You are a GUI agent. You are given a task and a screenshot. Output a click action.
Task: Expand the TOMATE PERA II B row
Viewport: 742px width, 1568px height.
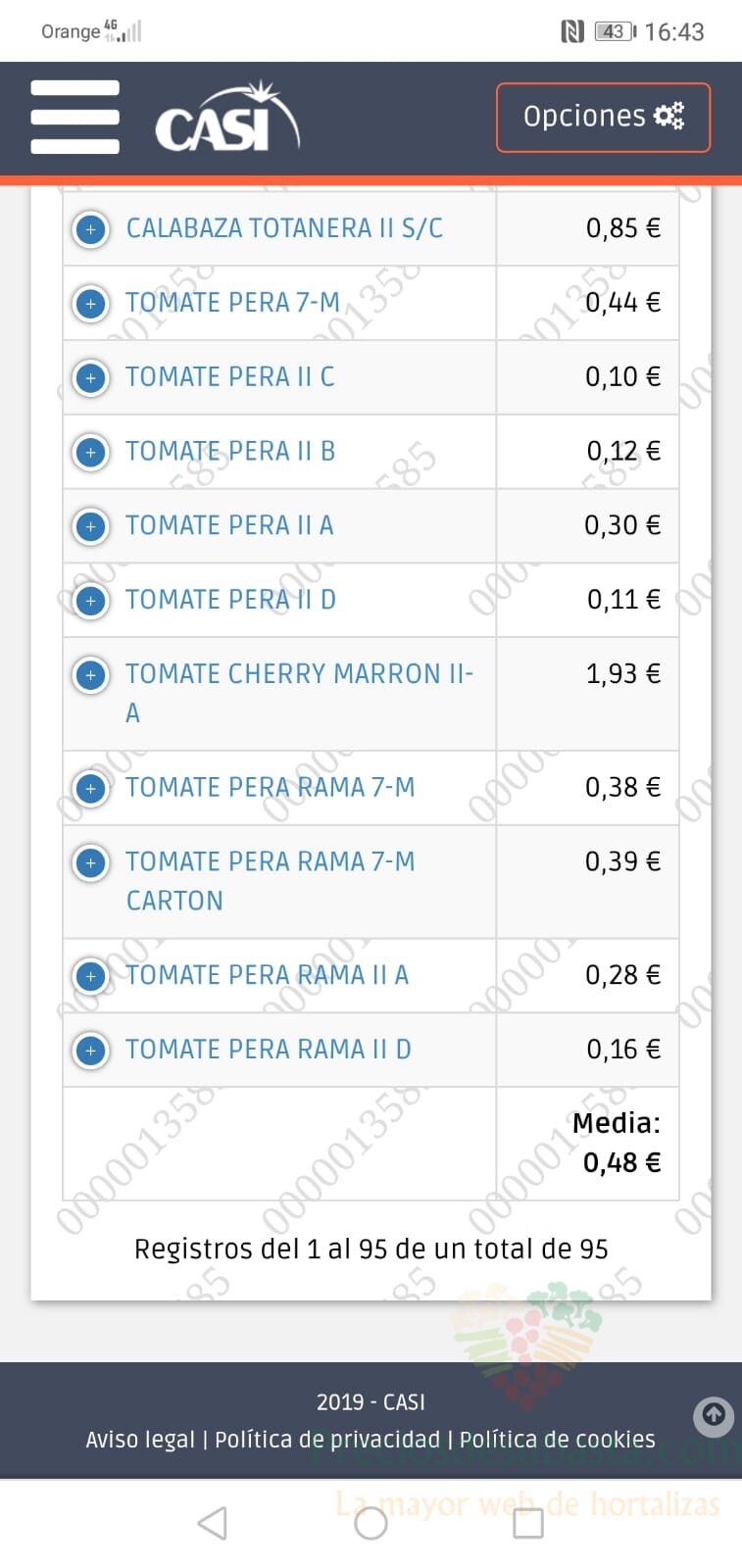[91, 453]
